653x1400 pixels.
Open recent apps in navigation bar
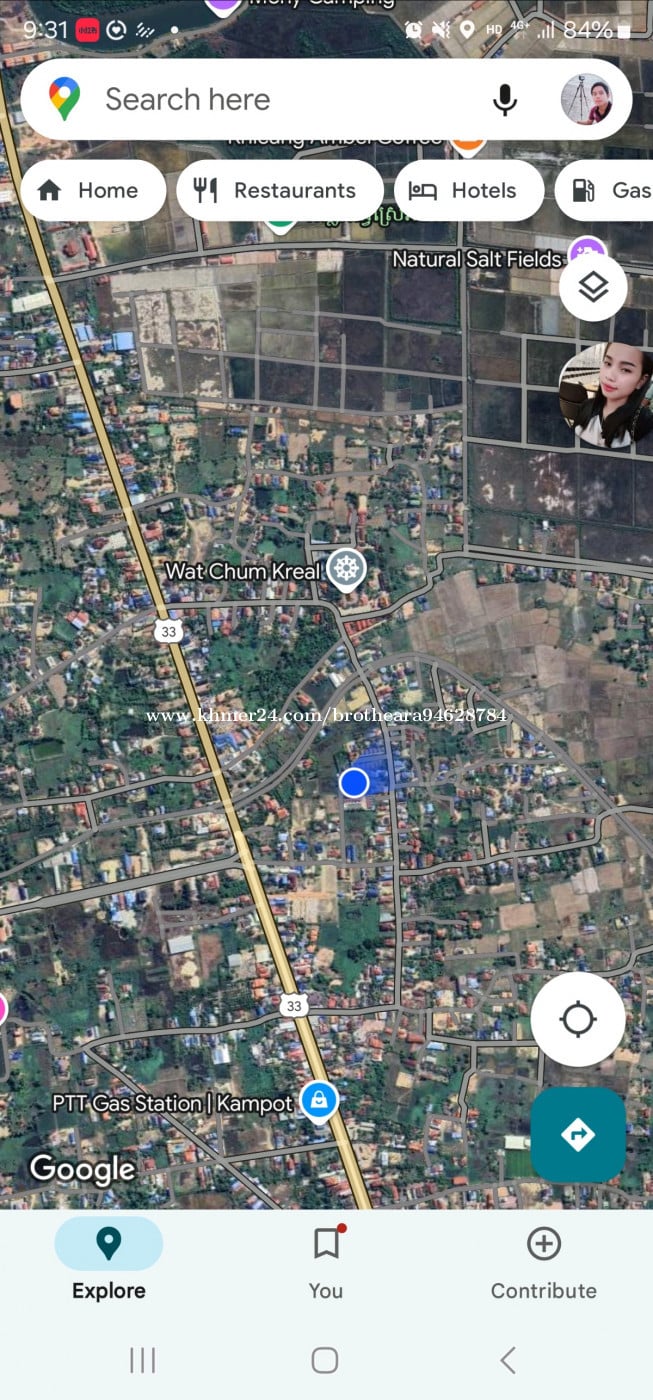point(143,1360)
